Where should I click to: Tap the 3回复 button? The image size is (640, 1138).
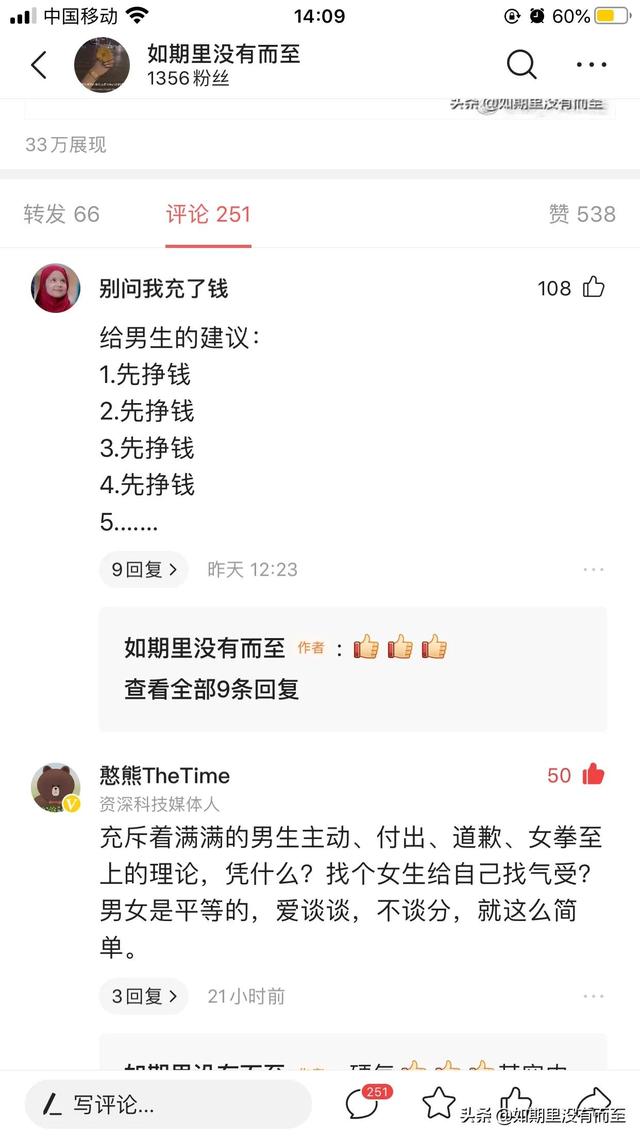coord(143,996)
